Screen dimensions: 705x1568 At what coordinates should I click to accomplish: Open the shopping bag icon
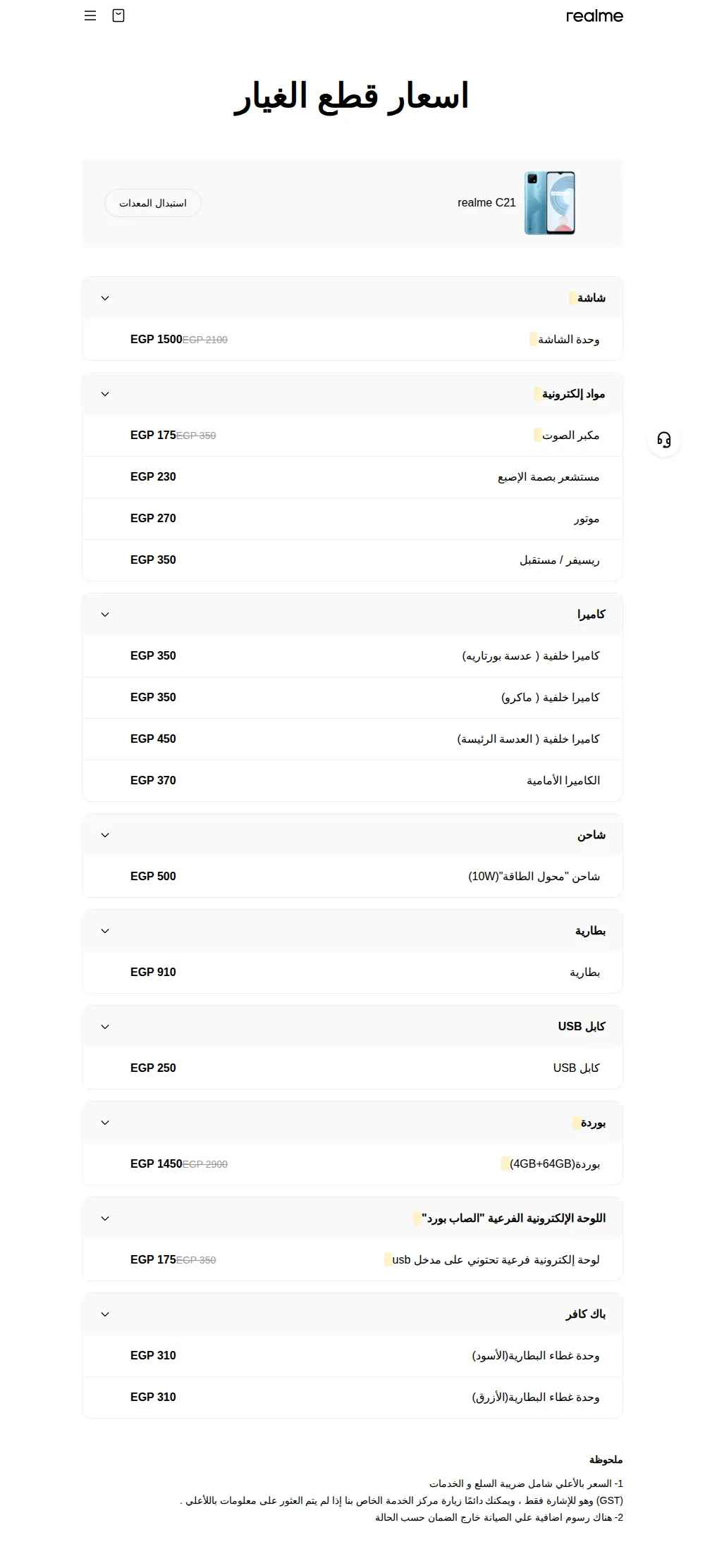118,16
